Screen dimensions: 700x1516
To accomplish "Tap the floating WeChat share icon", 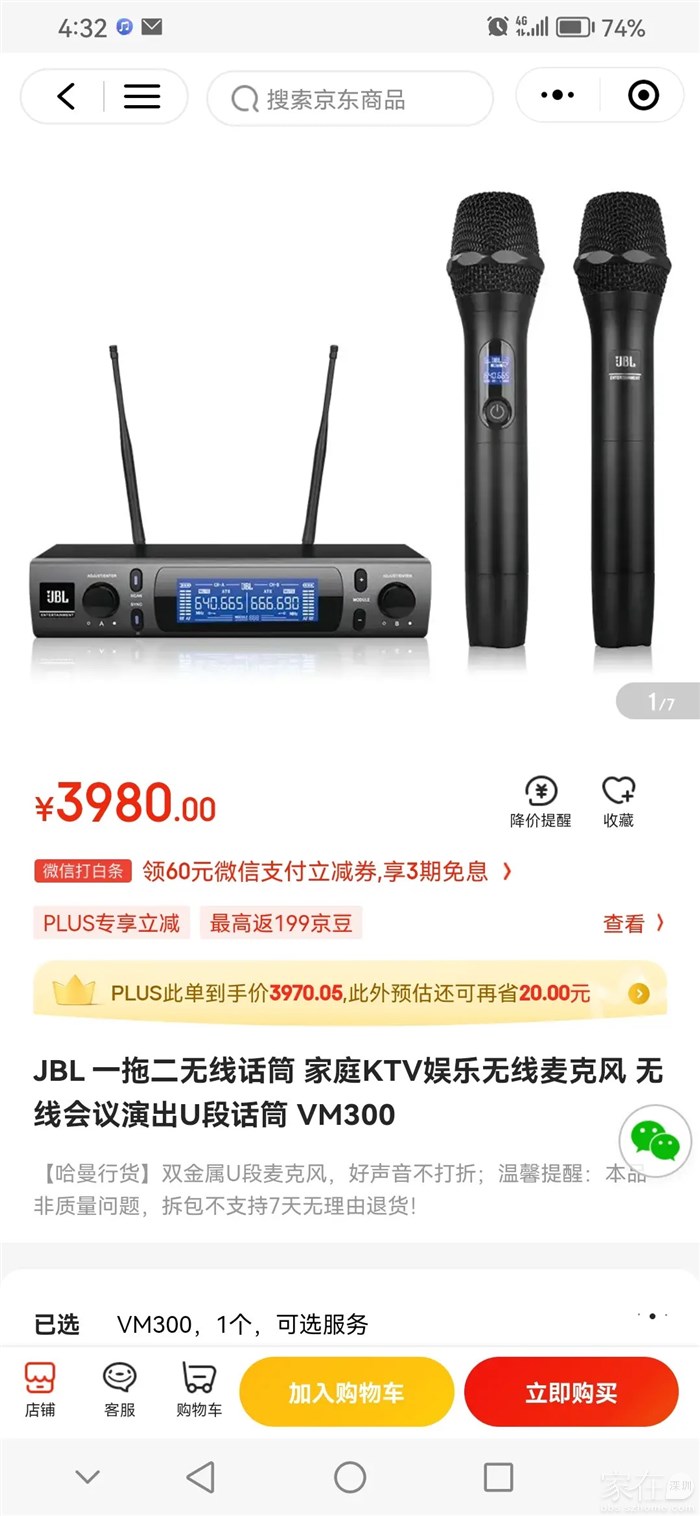I will [x=655, y=1141].
